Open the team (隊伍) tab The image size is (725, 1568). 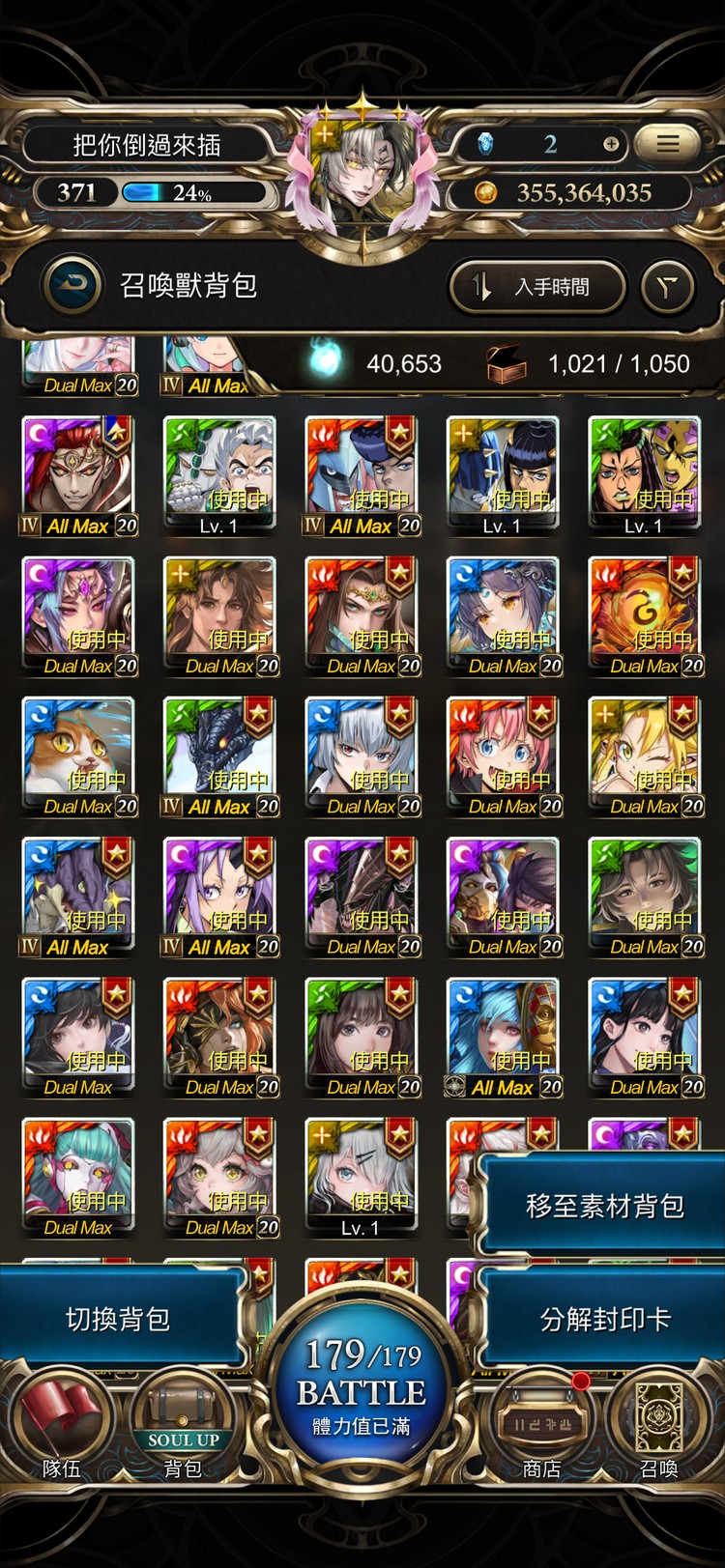tap(62, 1430)
